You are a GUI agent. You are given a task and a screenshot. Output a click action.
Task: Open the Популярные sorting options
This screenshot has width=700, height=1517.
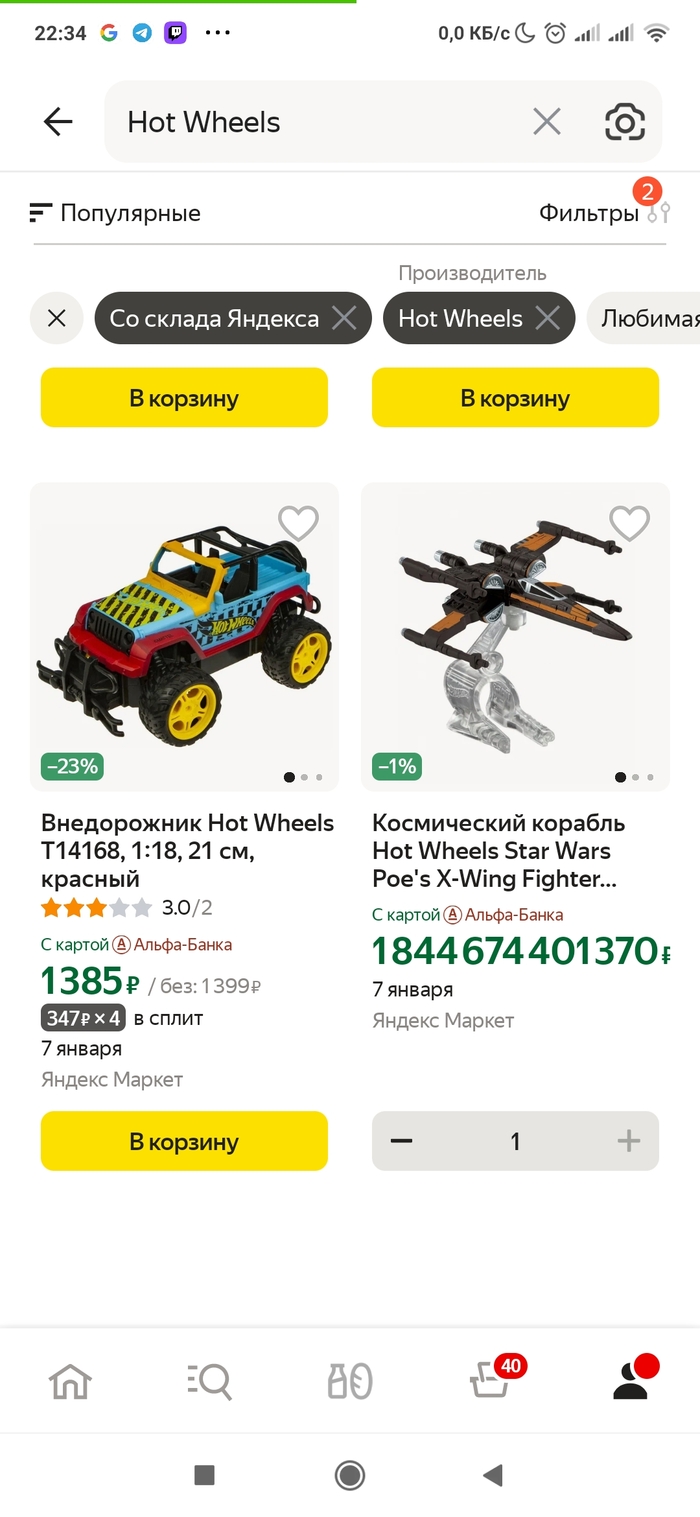point(116,213)
